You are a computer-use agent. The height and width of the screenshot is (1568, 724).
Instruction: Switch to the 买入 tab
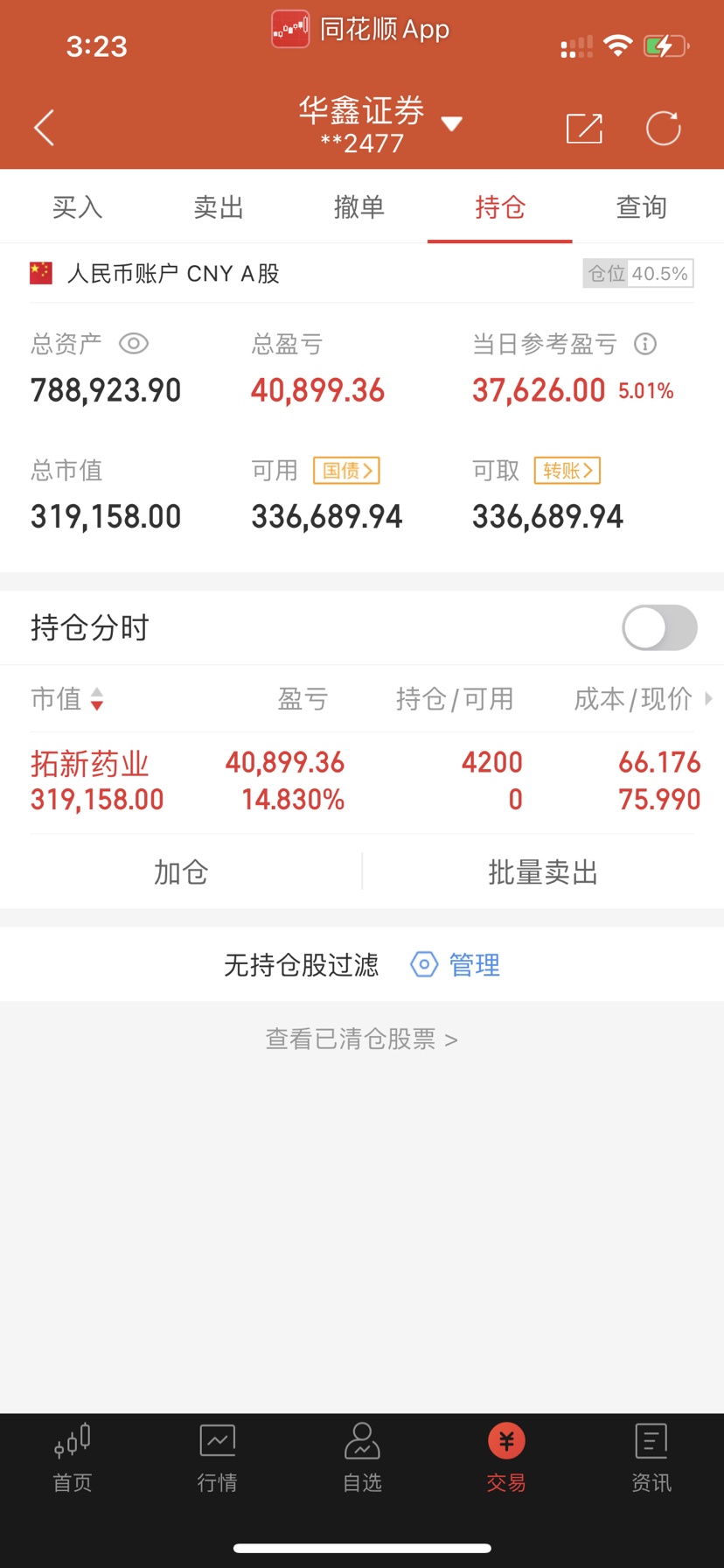tap(77, 207)
